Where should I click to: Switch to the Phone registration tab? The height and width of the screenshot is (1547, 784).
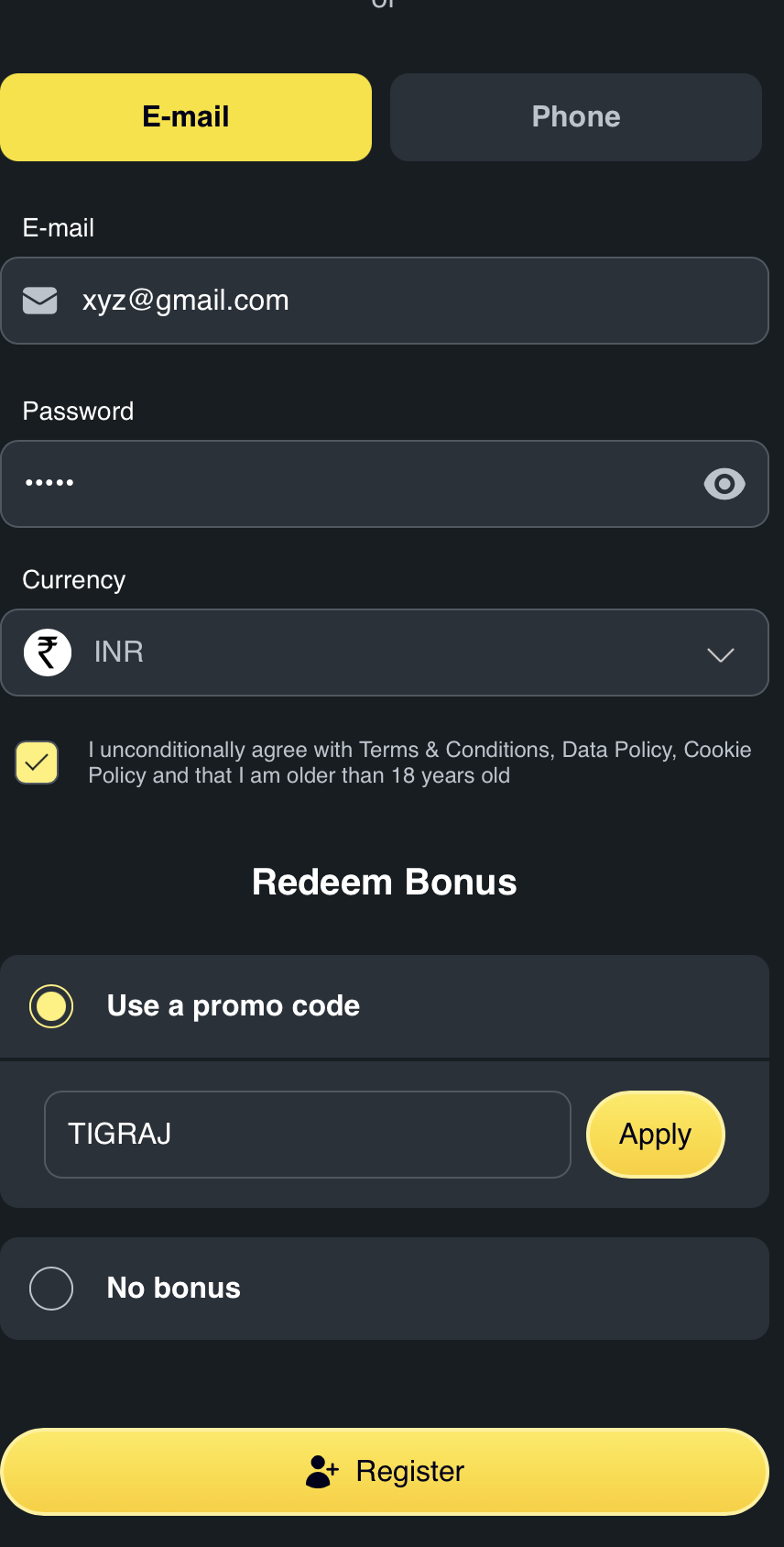pyautogui.click(x=575, y=117)
